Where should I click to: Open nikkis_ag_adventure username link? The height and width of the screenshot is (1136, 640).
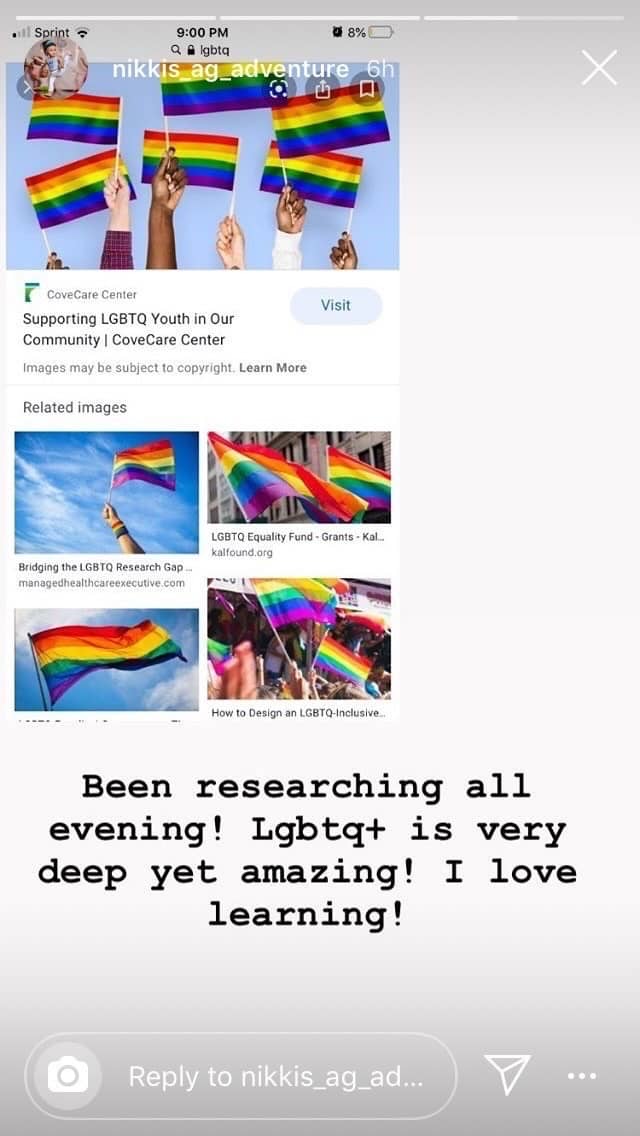[230, 70]
